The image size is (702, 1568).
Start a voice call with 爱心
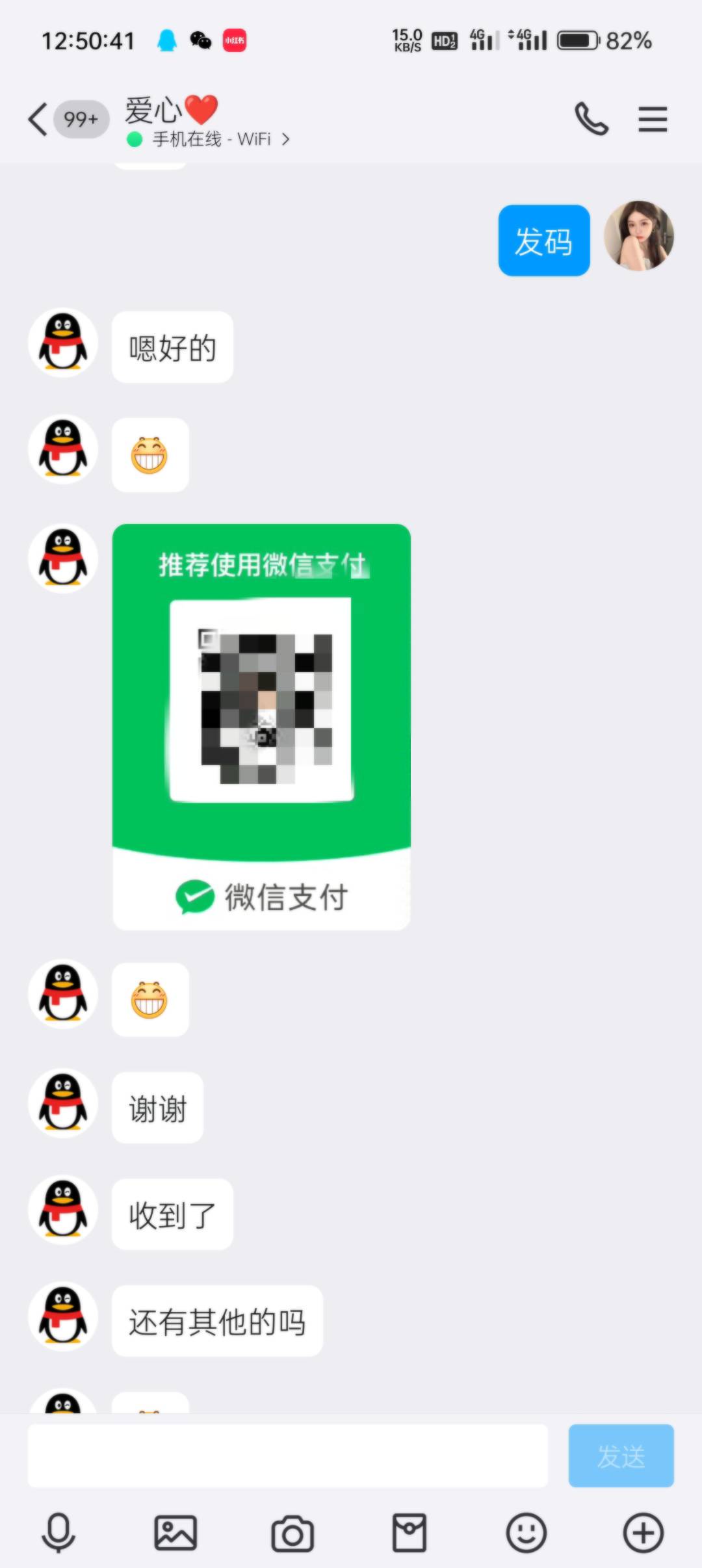[x=591, y=119]
